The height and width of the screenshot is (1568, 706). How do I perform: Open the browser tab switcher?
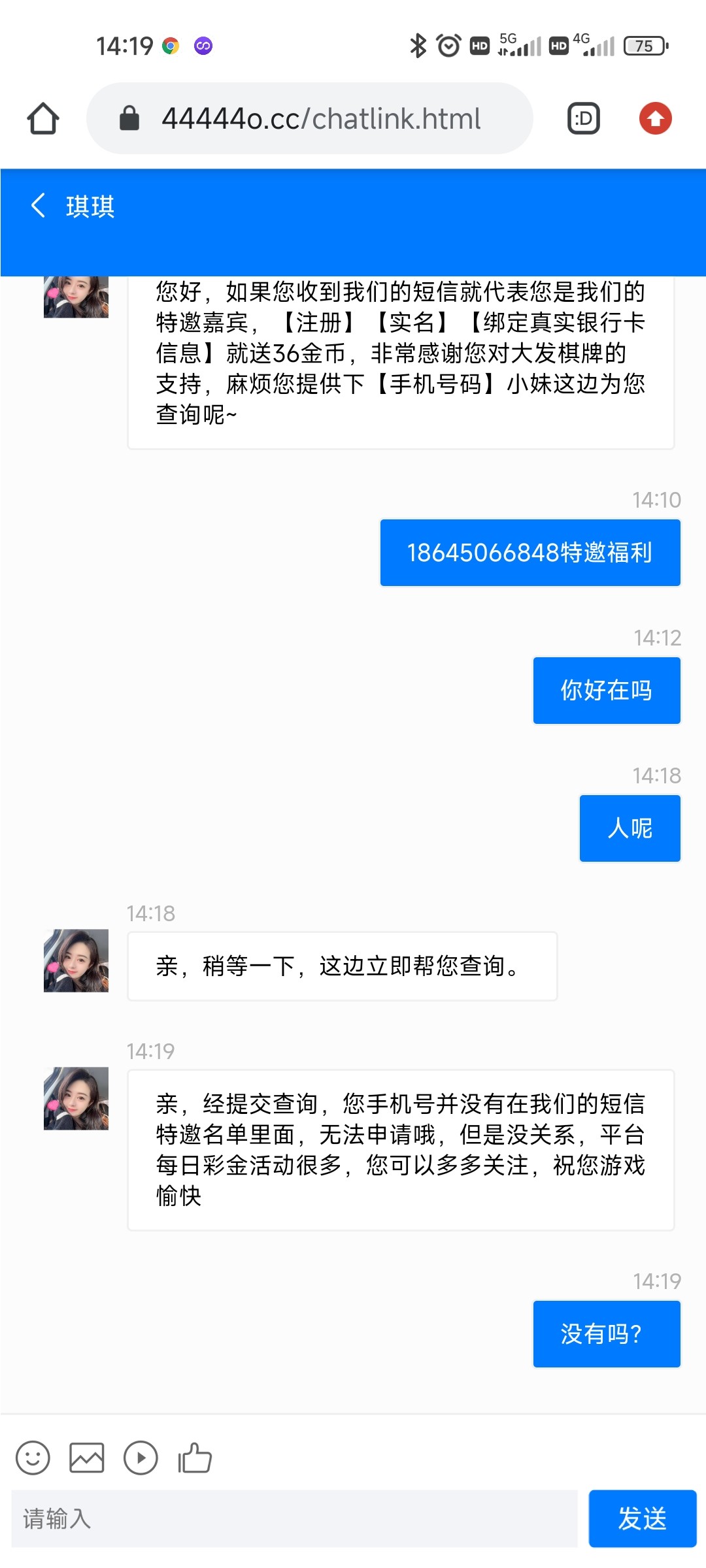(x=582, y=118)
